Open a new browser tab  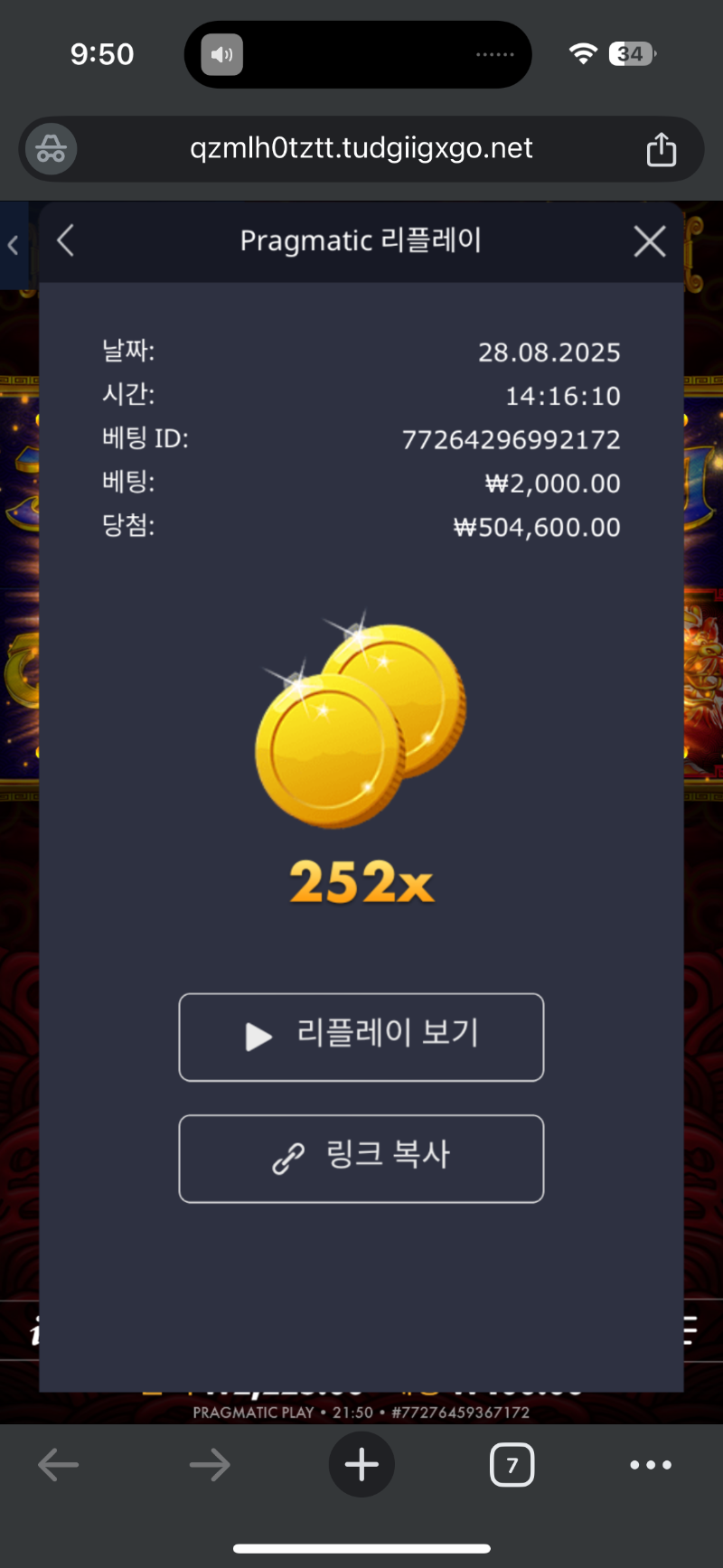tap(361, 1465)
